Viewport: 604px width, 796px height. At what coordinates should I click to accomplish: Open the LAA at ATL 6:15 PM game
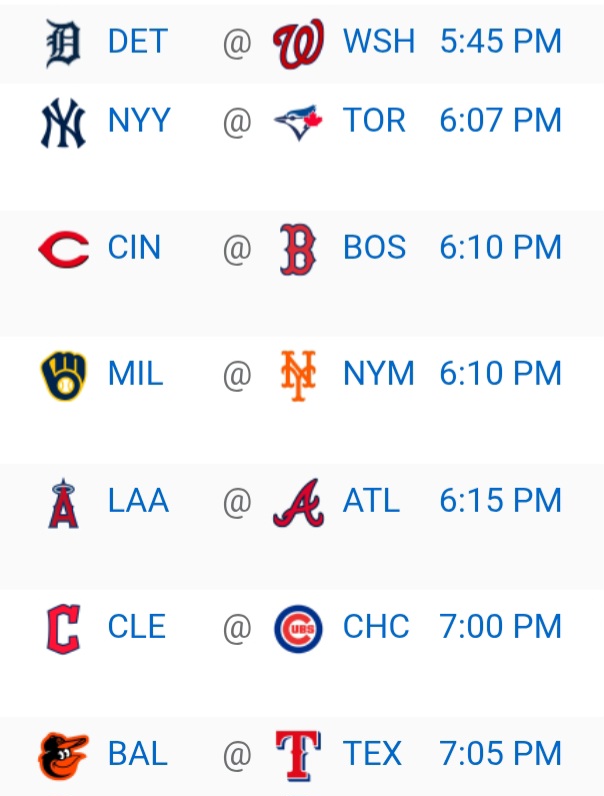[x=300, y=500]
